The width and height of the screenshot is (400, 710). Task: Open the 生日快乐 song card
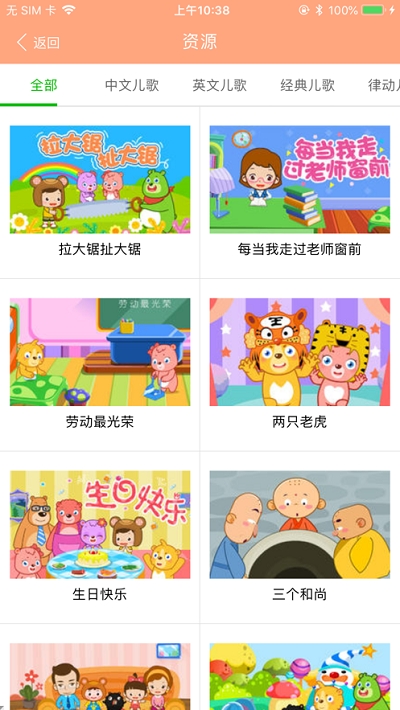click(100, 537)
